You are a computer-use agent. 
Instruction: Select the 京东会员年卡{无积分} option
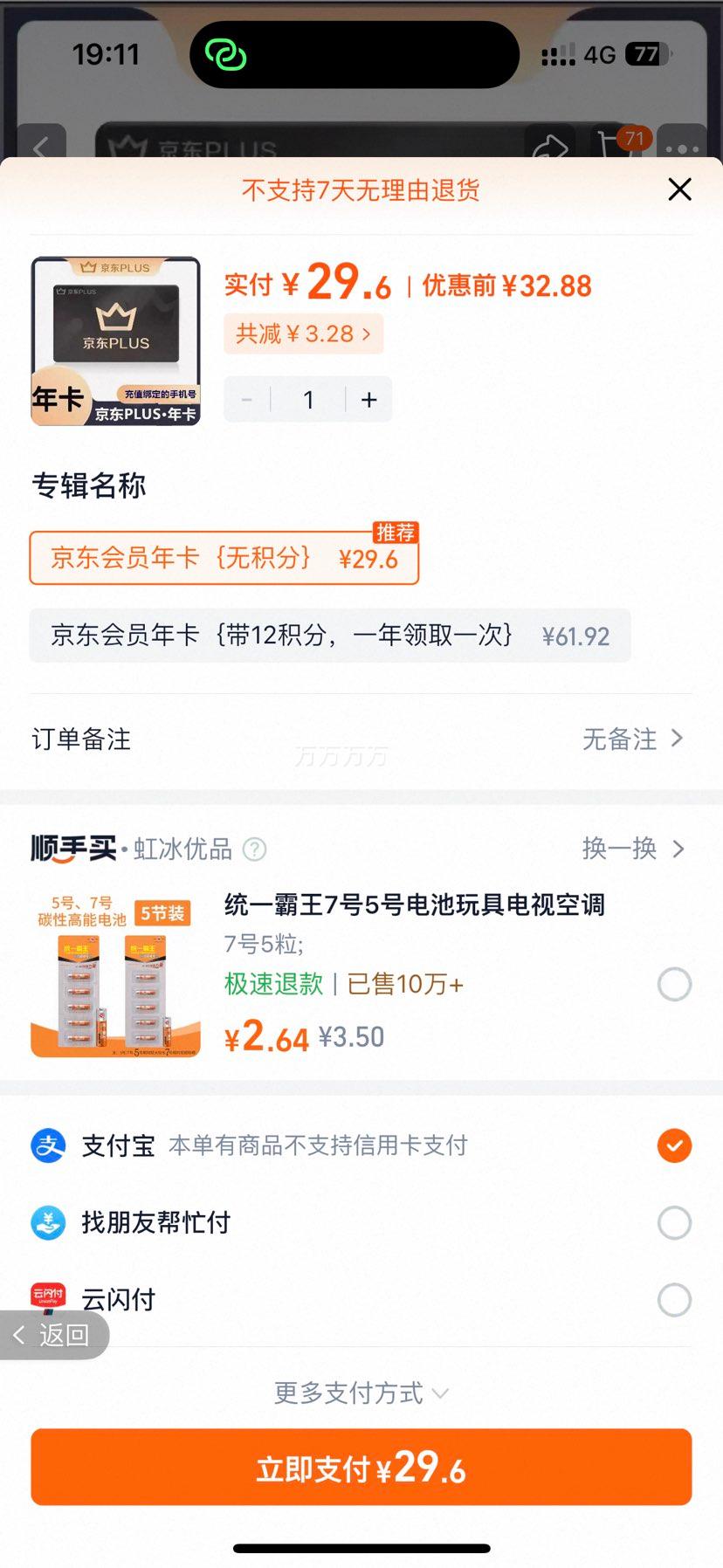[x=224, y=557]
